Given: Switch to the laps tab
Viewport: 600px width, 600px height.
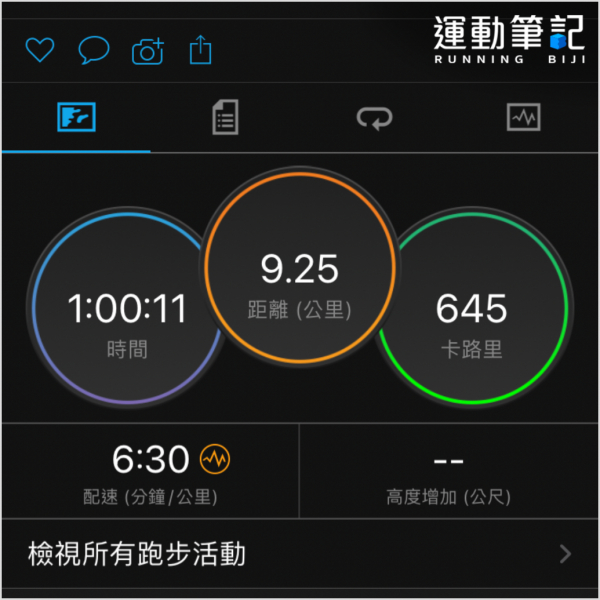Looking at the screenshot, I should (374, 118).
